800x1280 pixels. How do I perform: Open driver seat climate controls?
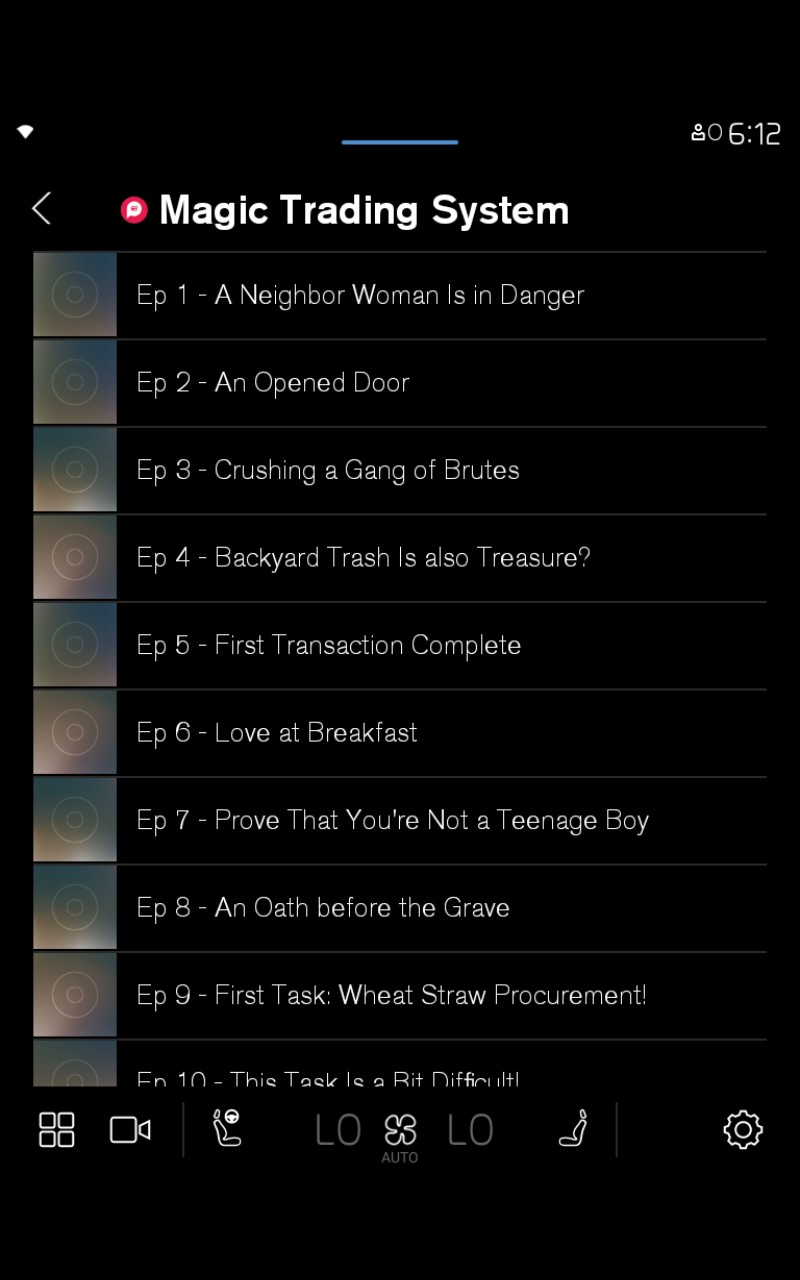coord(228,1130)
